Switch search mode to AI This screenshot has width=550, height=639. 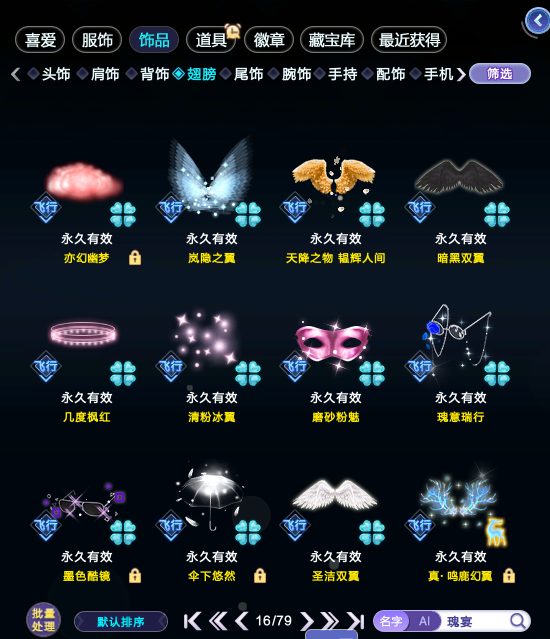pyautogui.click(x=424, y=621)
